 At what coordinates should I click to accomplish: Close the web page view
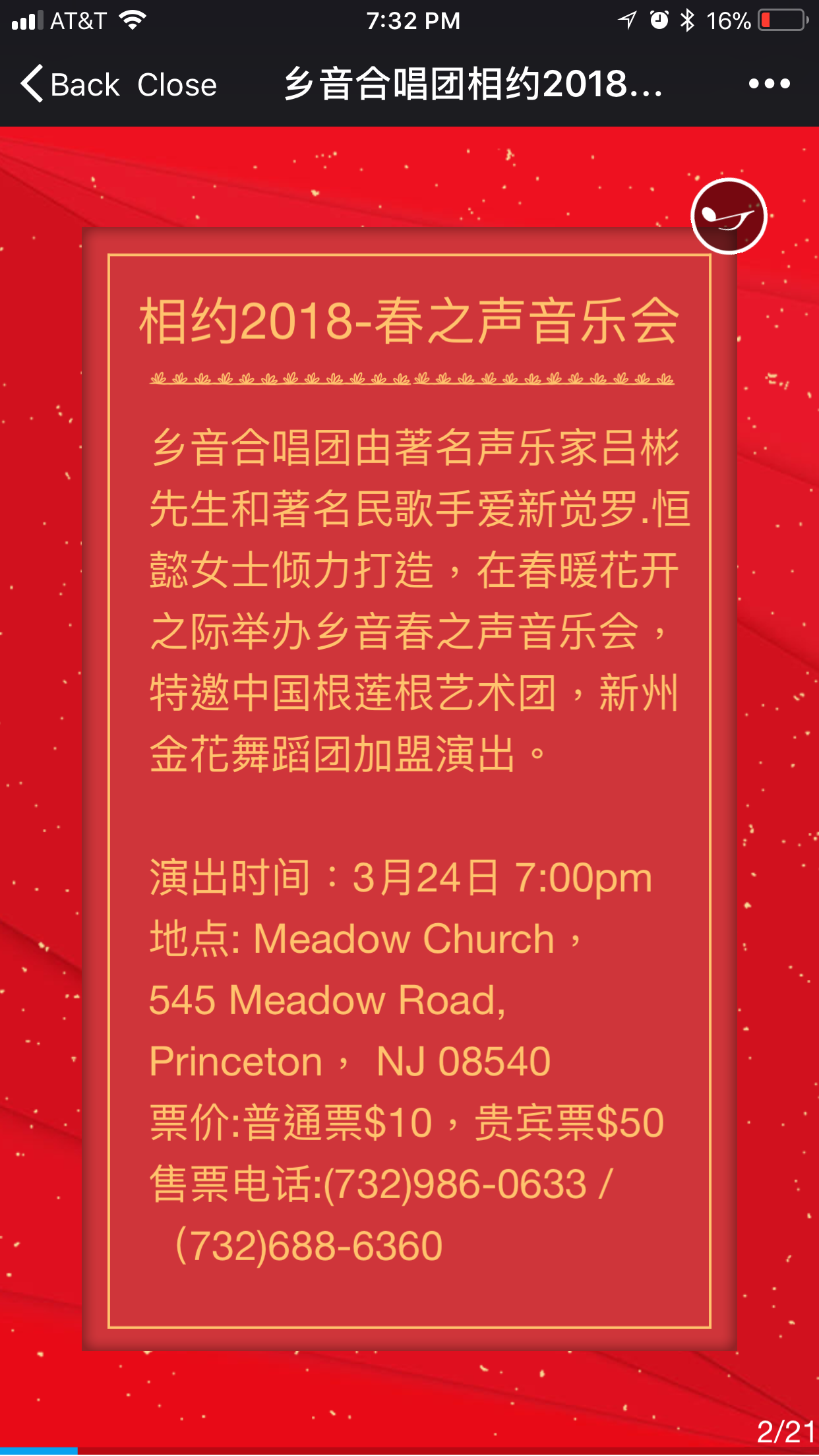[177, 84]
